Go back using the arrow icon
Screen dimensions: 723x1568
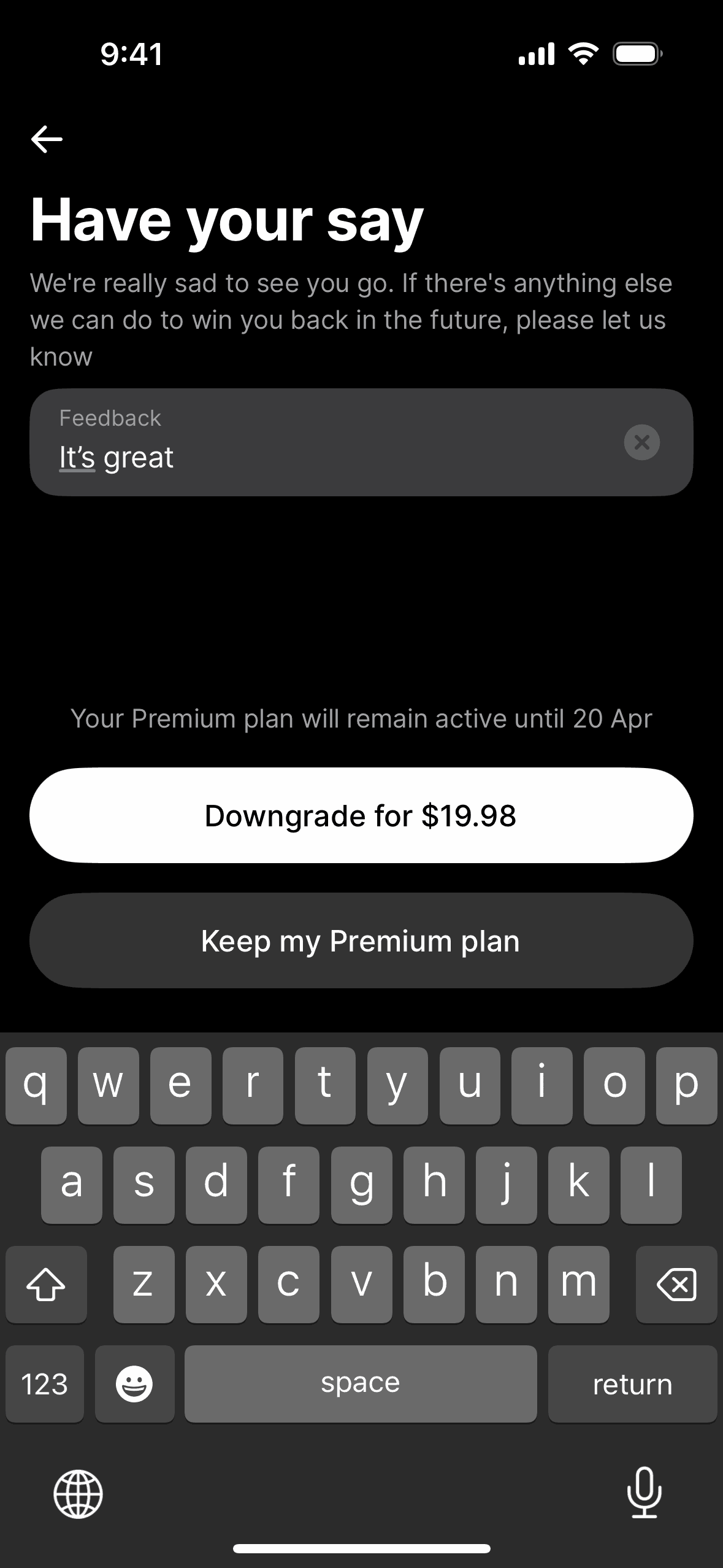pos(47,139)
